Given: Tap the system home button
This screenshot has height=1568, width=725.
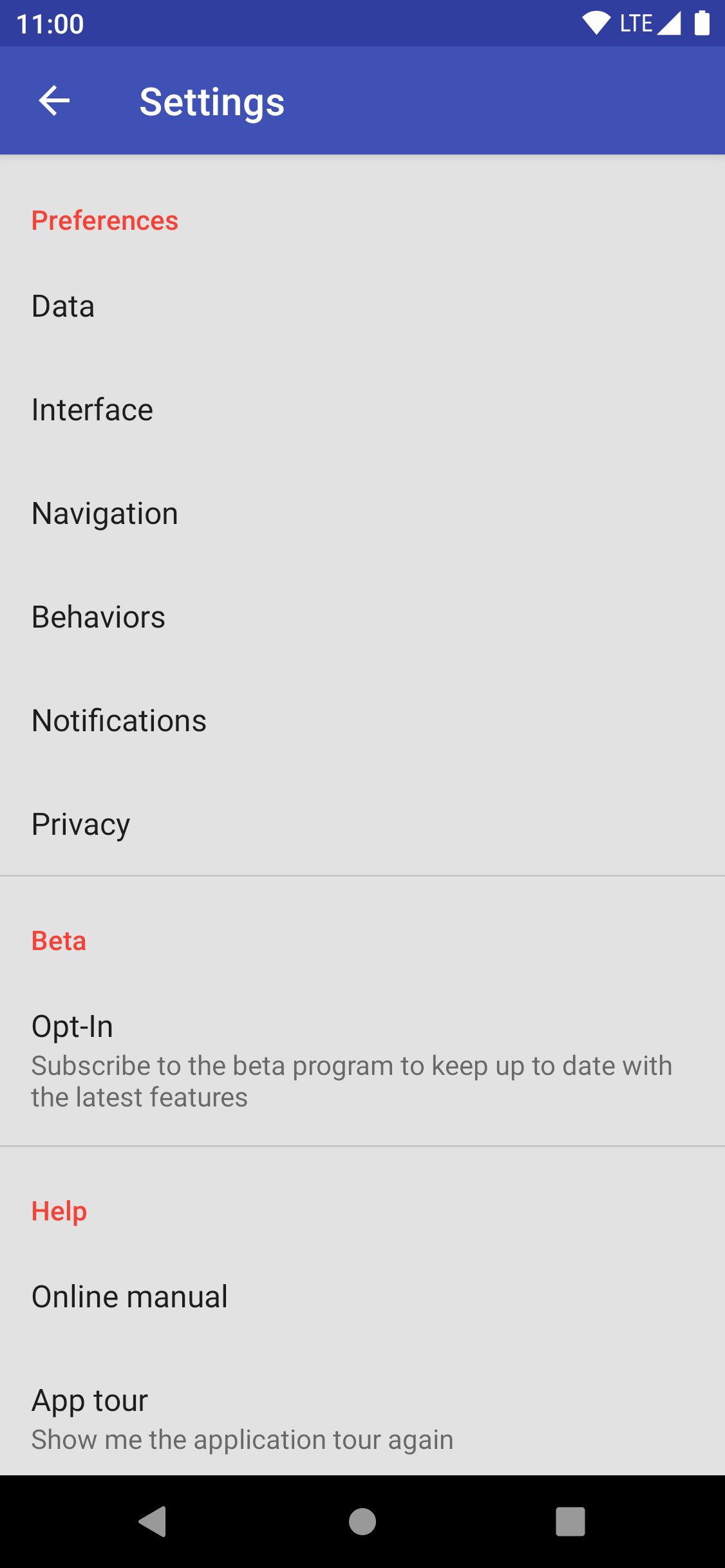Looking at the screenshot, I should click(x=362, y=1522).
